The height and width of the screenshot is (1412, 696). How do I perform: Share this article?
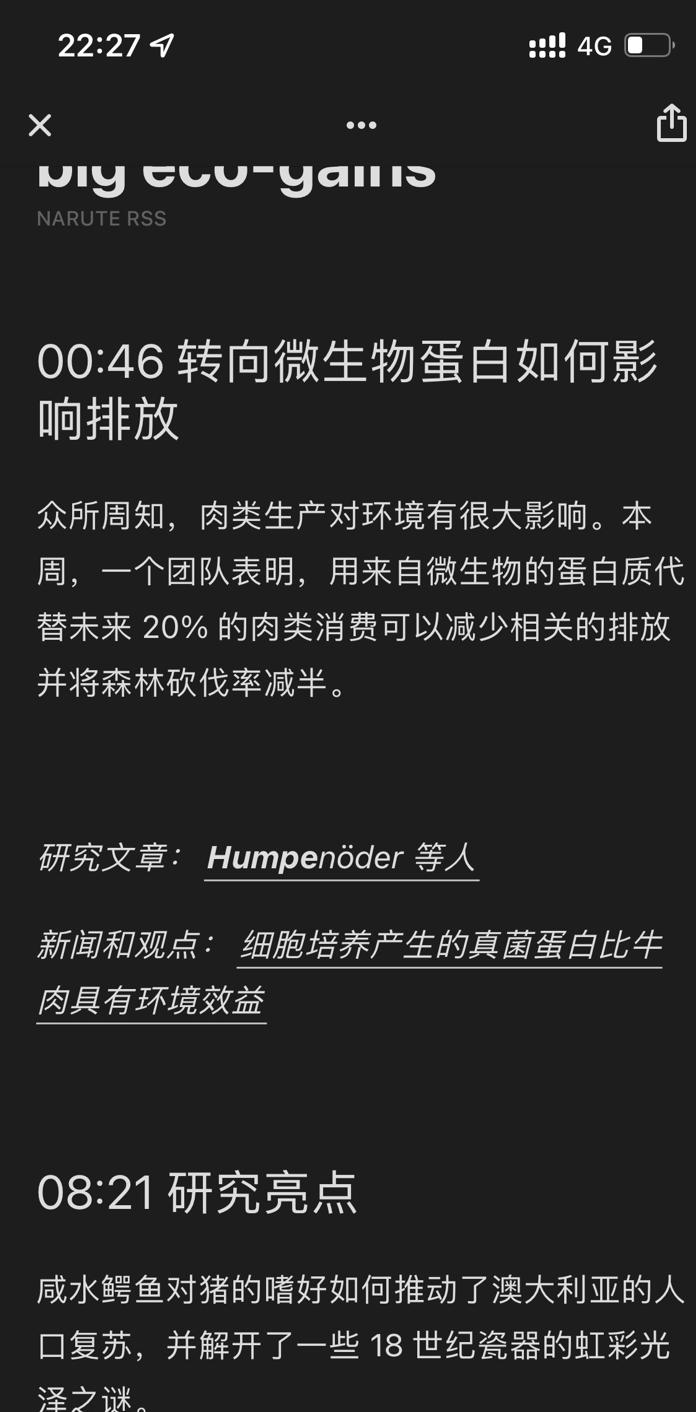(671, 124)
